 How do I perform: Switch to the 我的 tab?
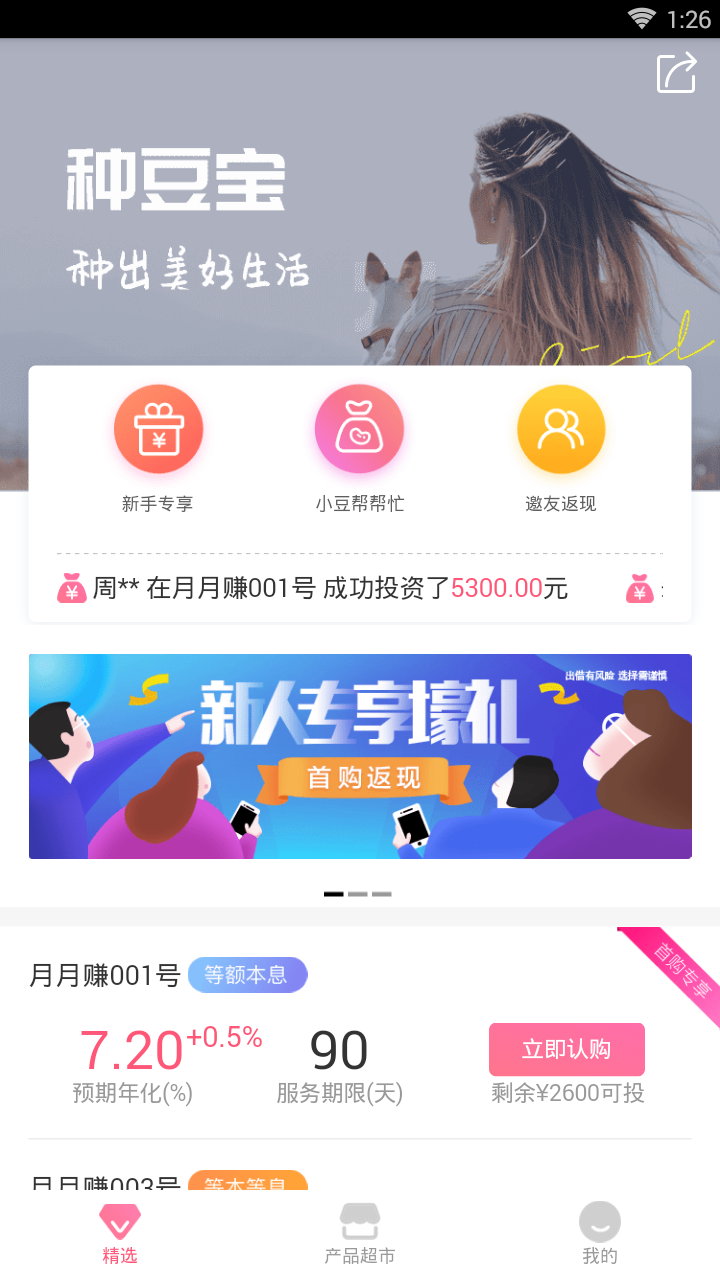pyautogui.click(x=600, y=1234)
